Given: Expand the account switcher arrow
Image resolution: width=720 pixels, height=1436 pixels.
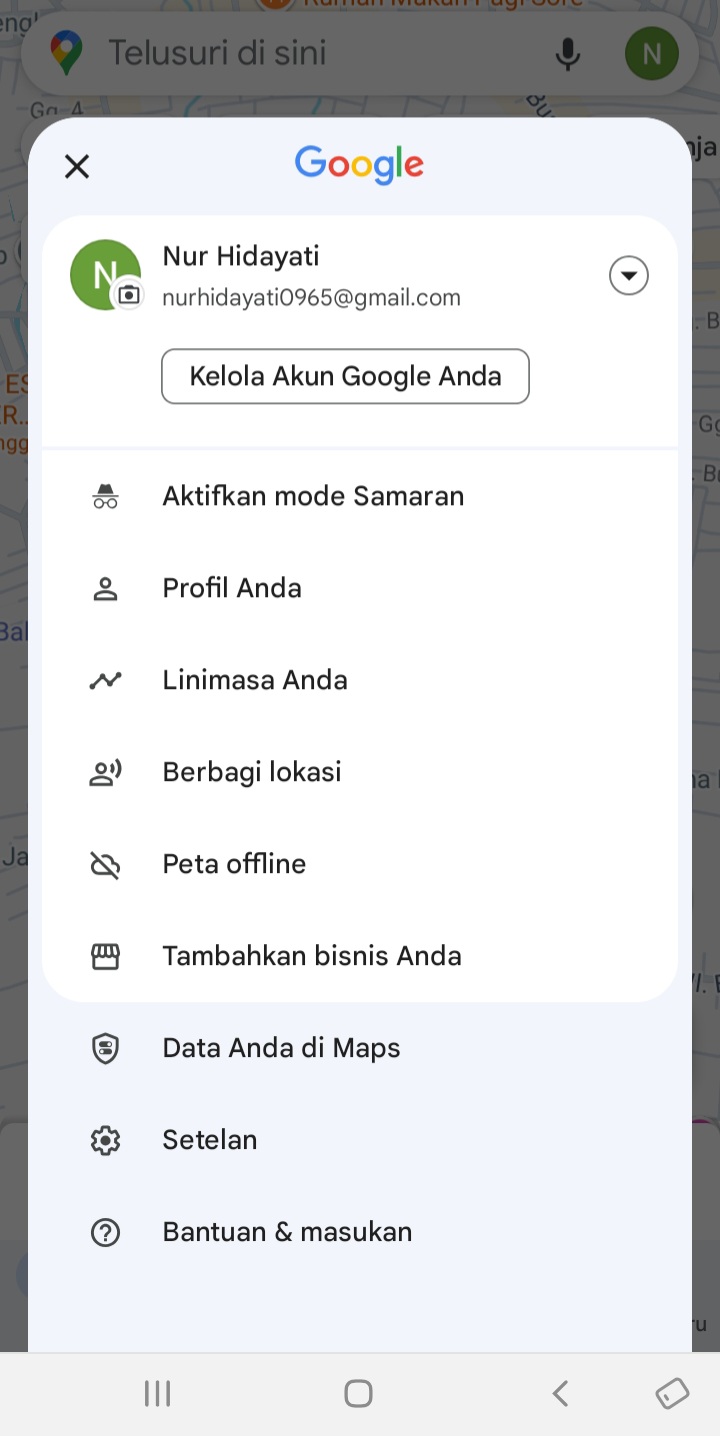Looking at the screenshot, I should 629,276.
